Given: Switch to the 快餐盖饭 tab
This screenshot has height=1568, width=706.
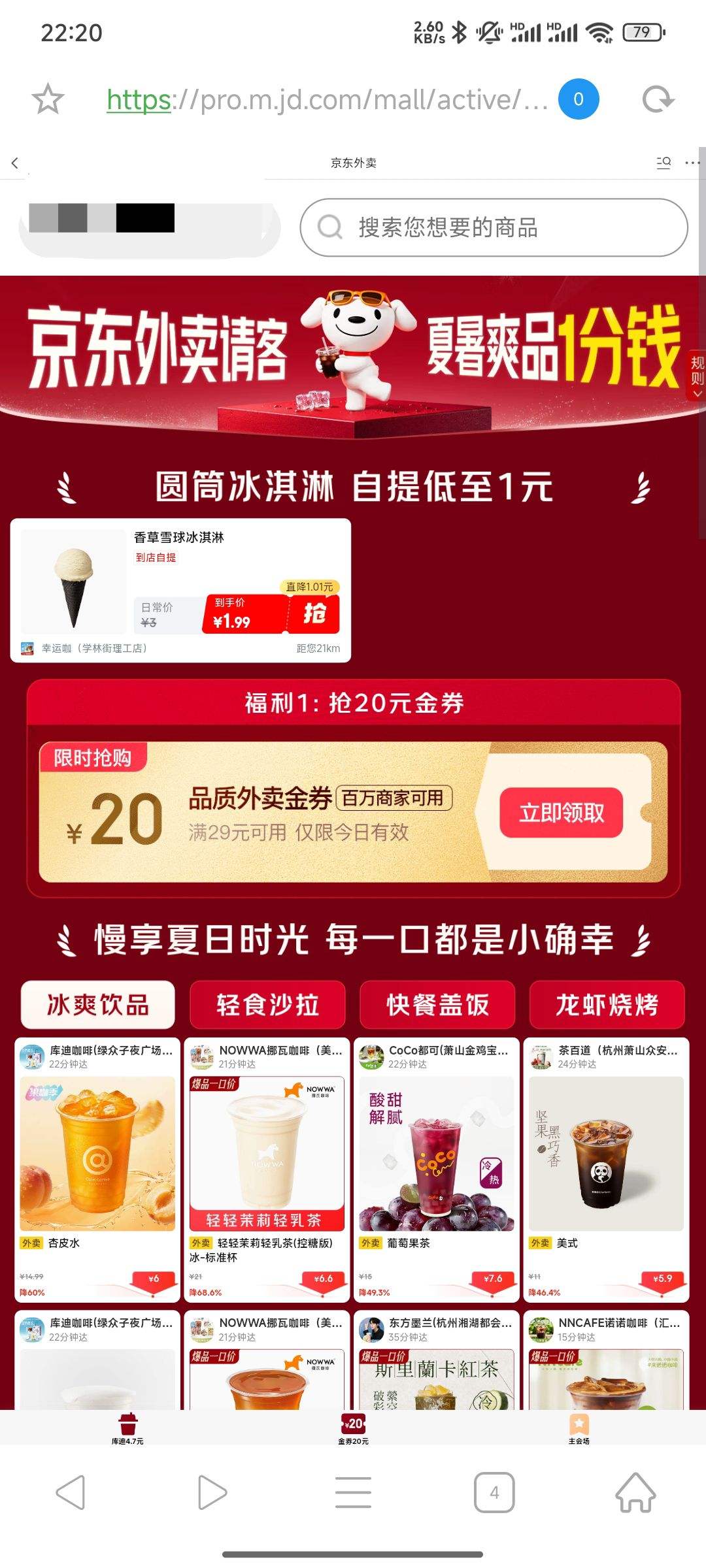Looking at the screenshot, I should pyautogui.click(x=437, y=1004).
